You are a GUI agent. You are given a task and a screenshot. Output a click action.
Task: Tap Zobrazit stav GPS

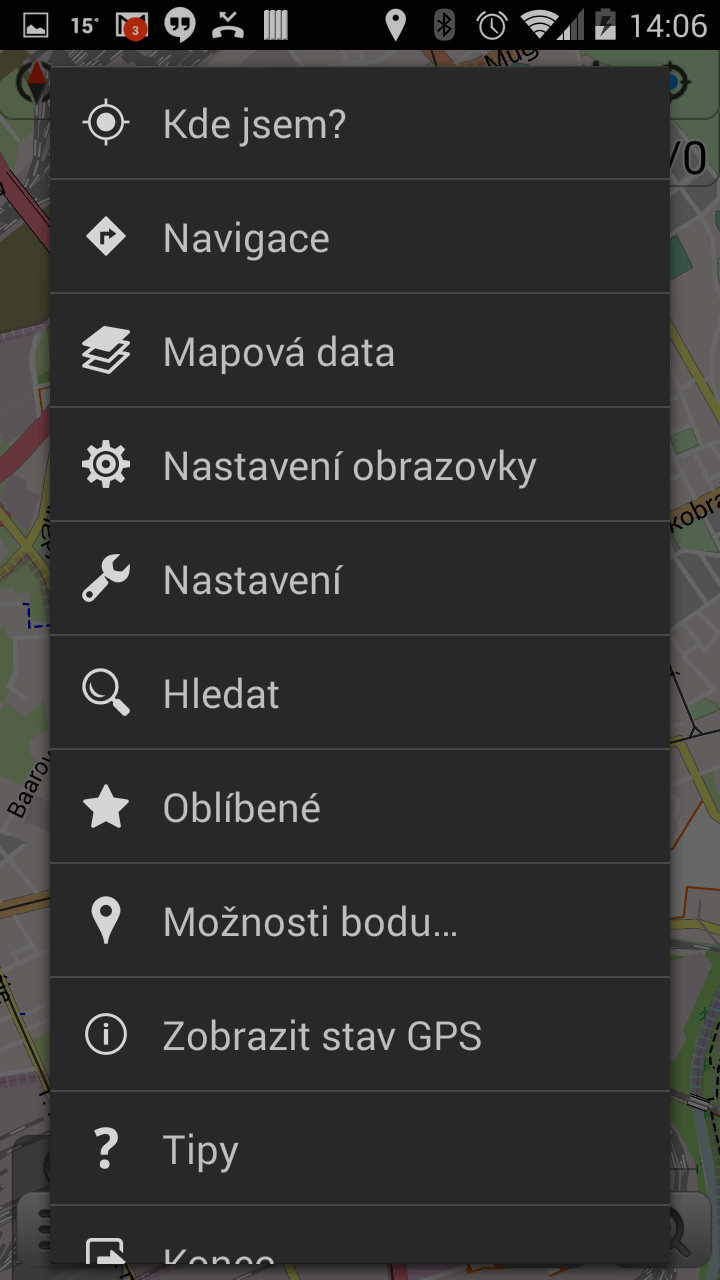360,1035
